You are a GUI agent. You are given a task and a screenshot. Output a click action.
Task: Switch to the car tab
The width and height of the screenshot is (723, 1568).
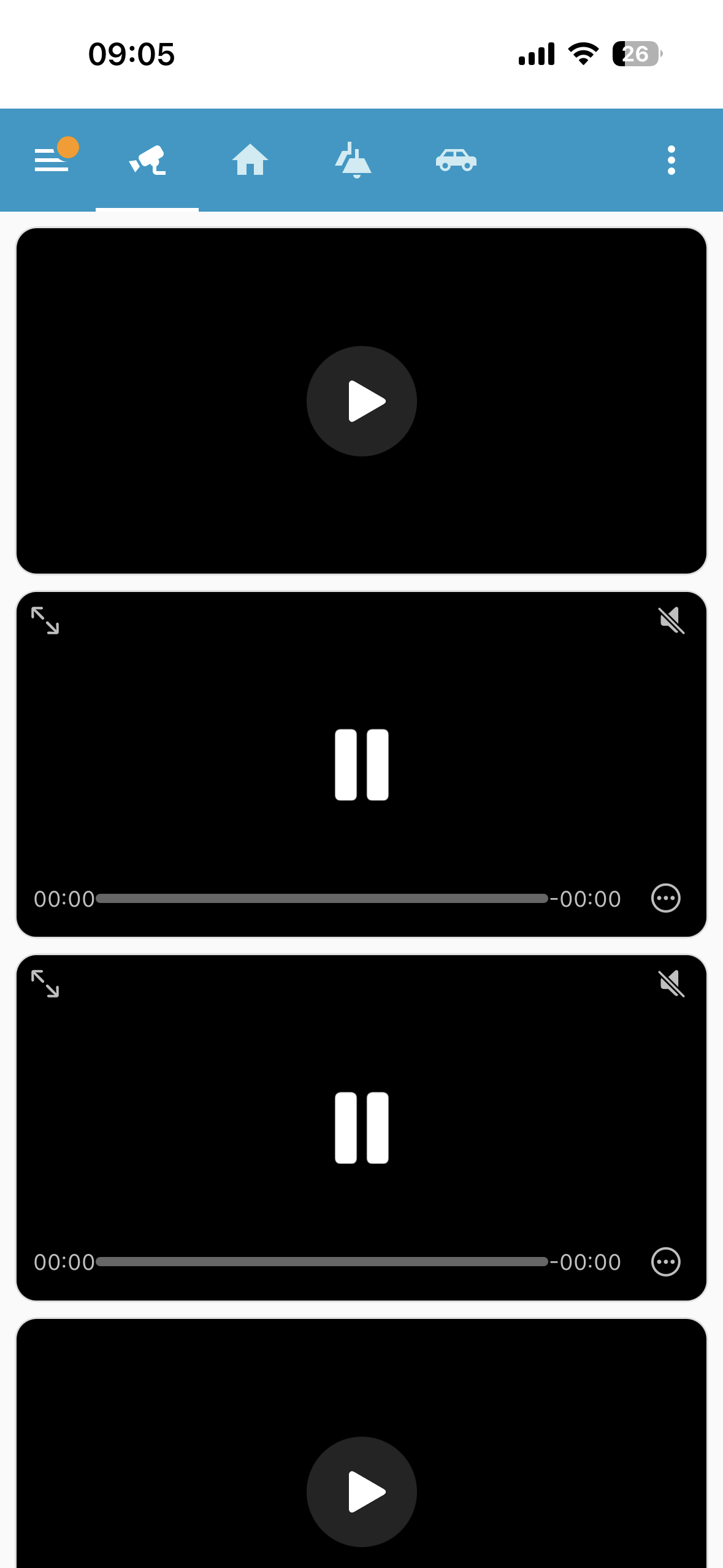(456, 160)
